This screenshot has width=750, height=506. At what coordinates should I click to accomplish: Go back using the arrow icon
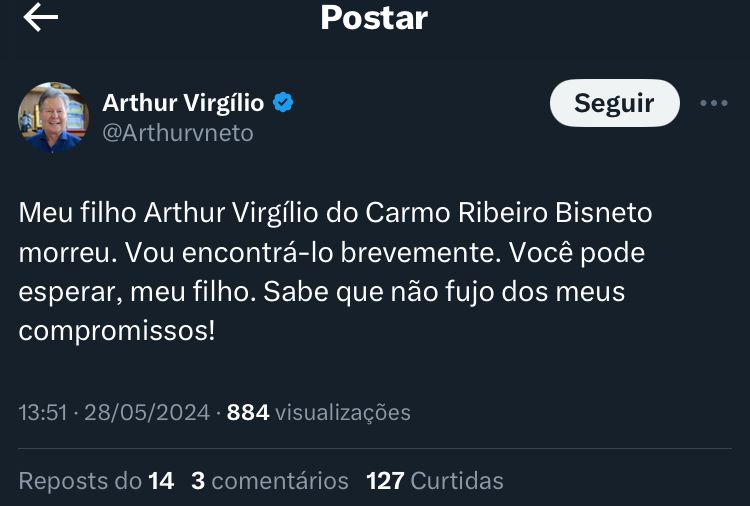41,18
